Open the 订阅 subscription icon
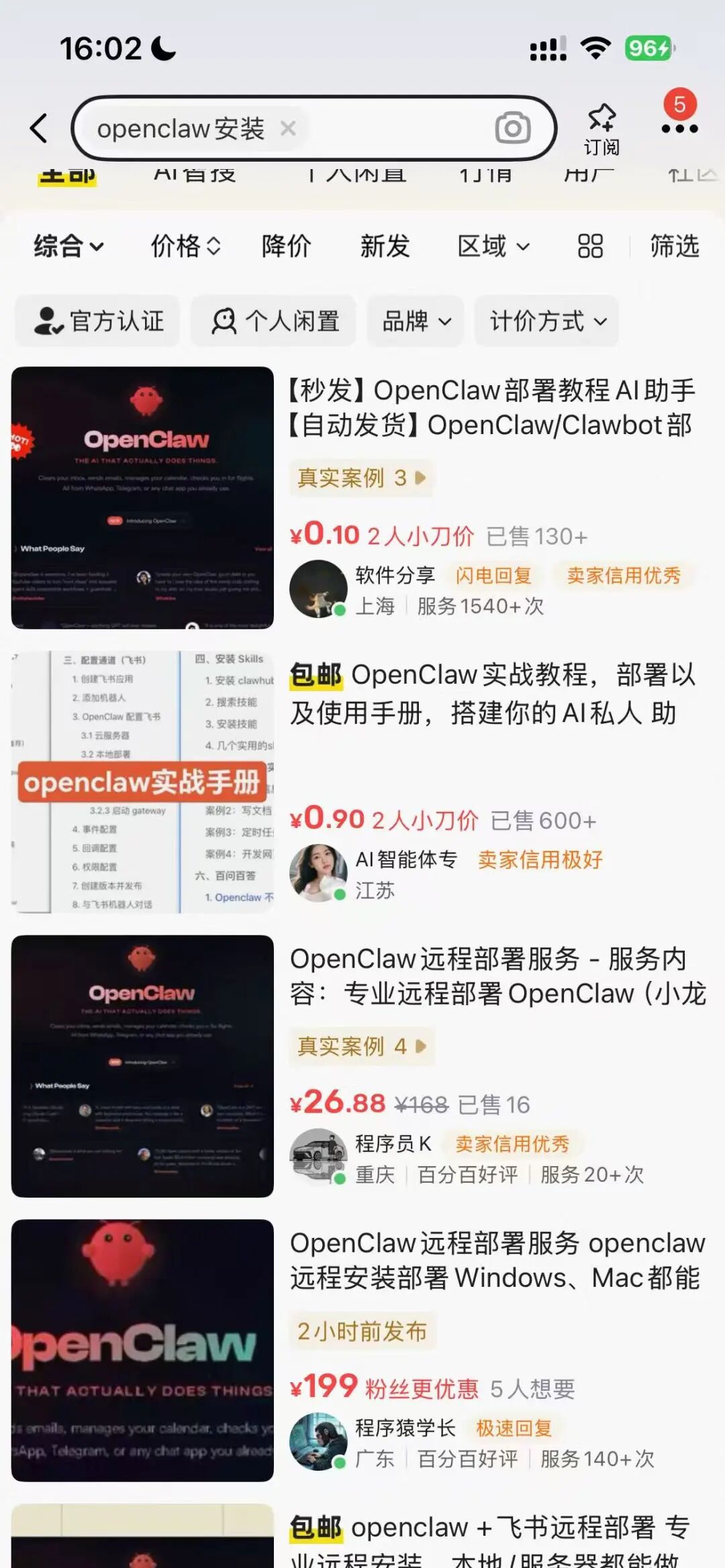The height and width of the screenshot is (1568, 725). [x=602, y=127]
